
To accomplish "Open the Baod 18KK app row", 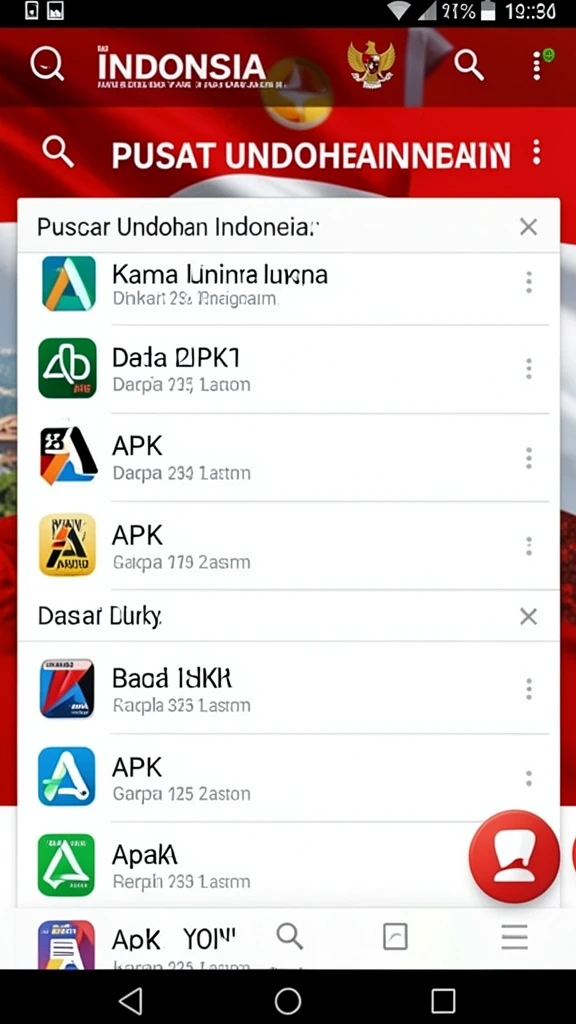I will click(288, 689).
